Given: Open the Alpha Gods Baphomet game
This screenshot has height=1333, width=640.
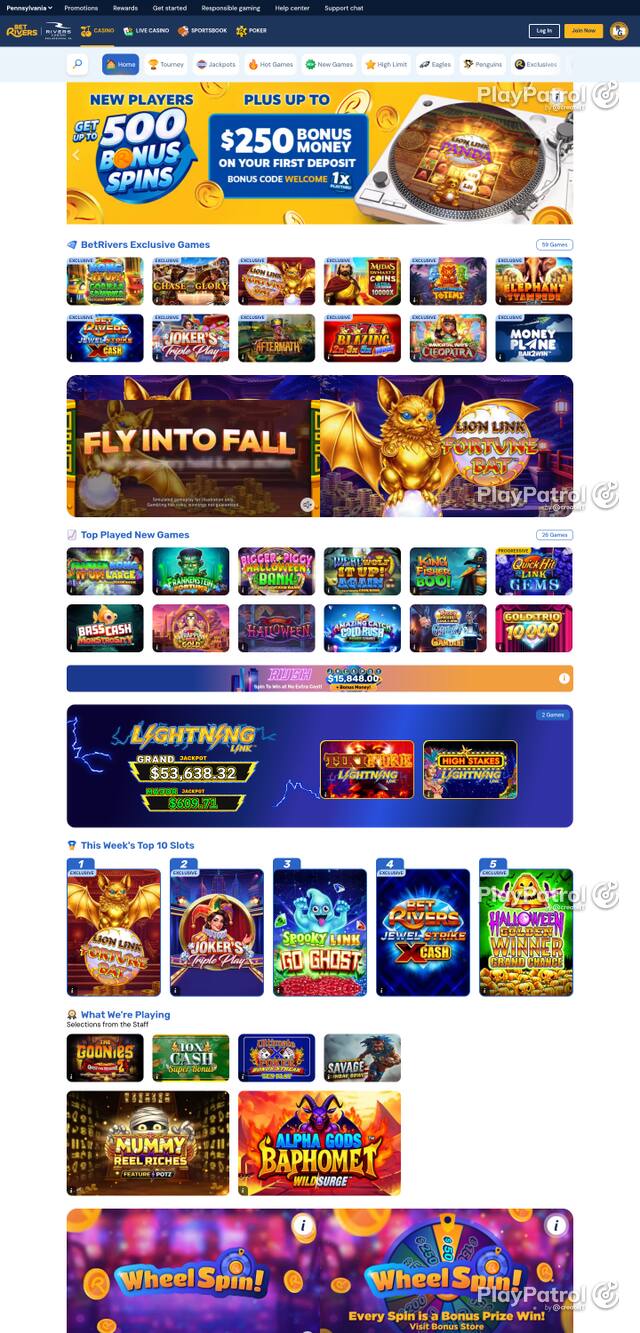Looking at the screenshot, I should 320,1143.
